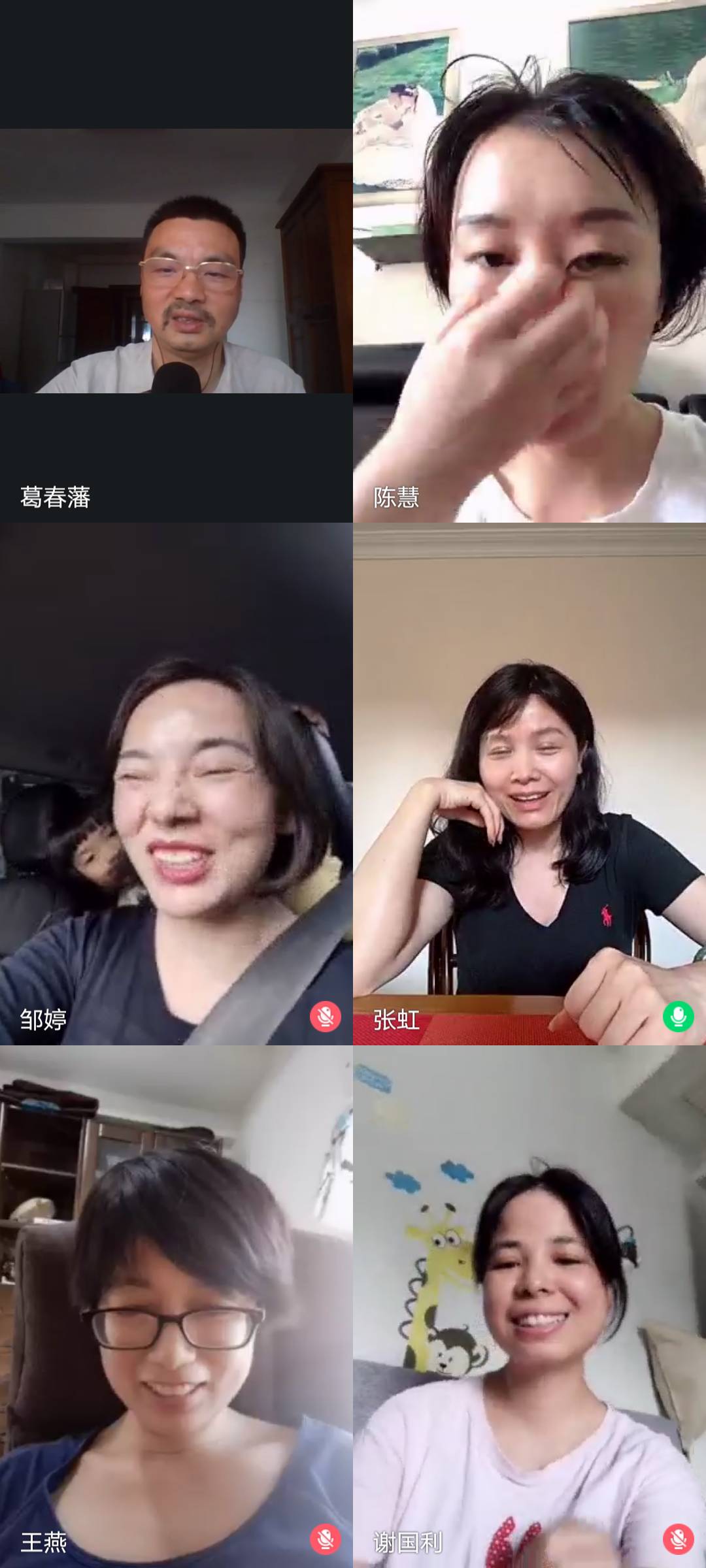View 张虹's video tile fullscreen

pos(529,784)
